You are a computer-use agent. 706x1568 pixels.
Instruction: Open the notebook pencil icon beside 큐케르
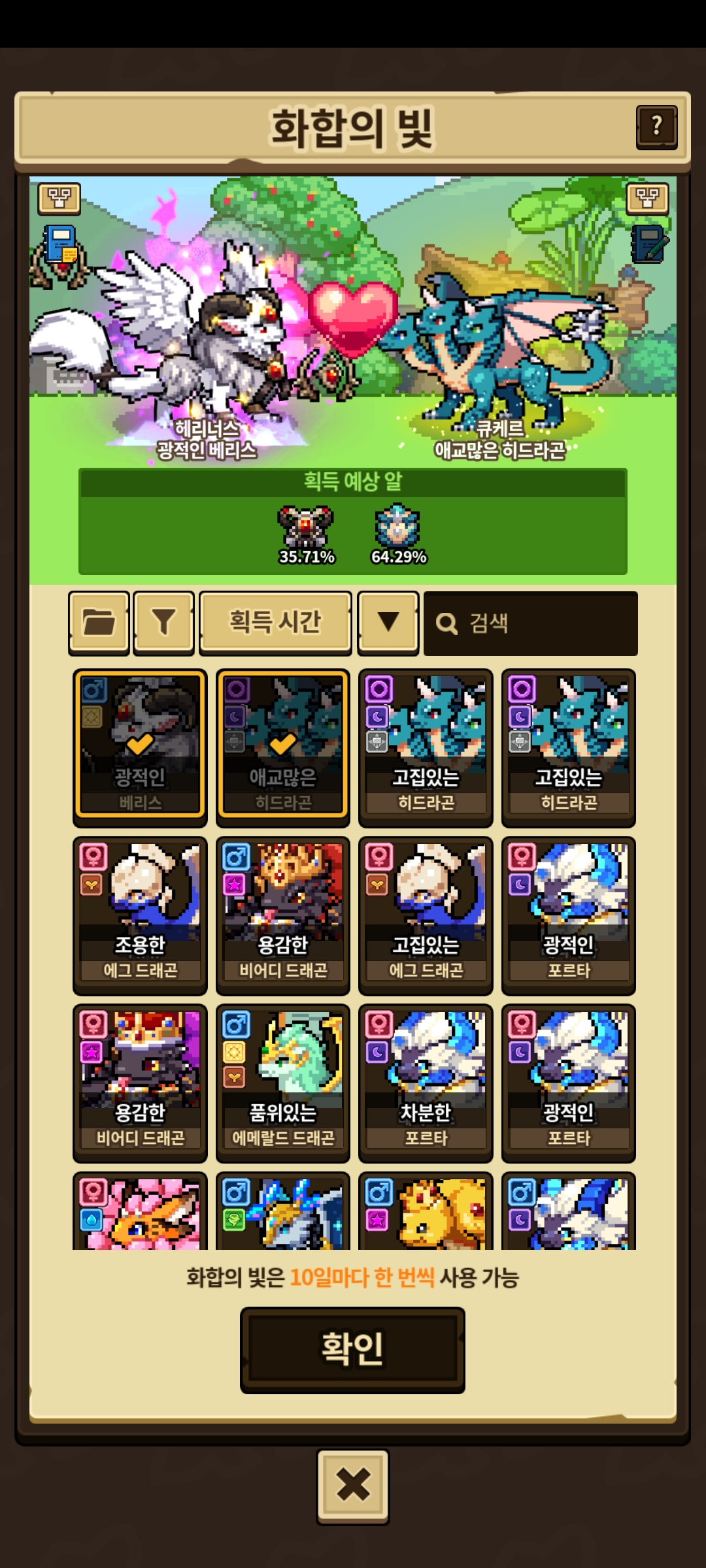click(x=649, y=244)
